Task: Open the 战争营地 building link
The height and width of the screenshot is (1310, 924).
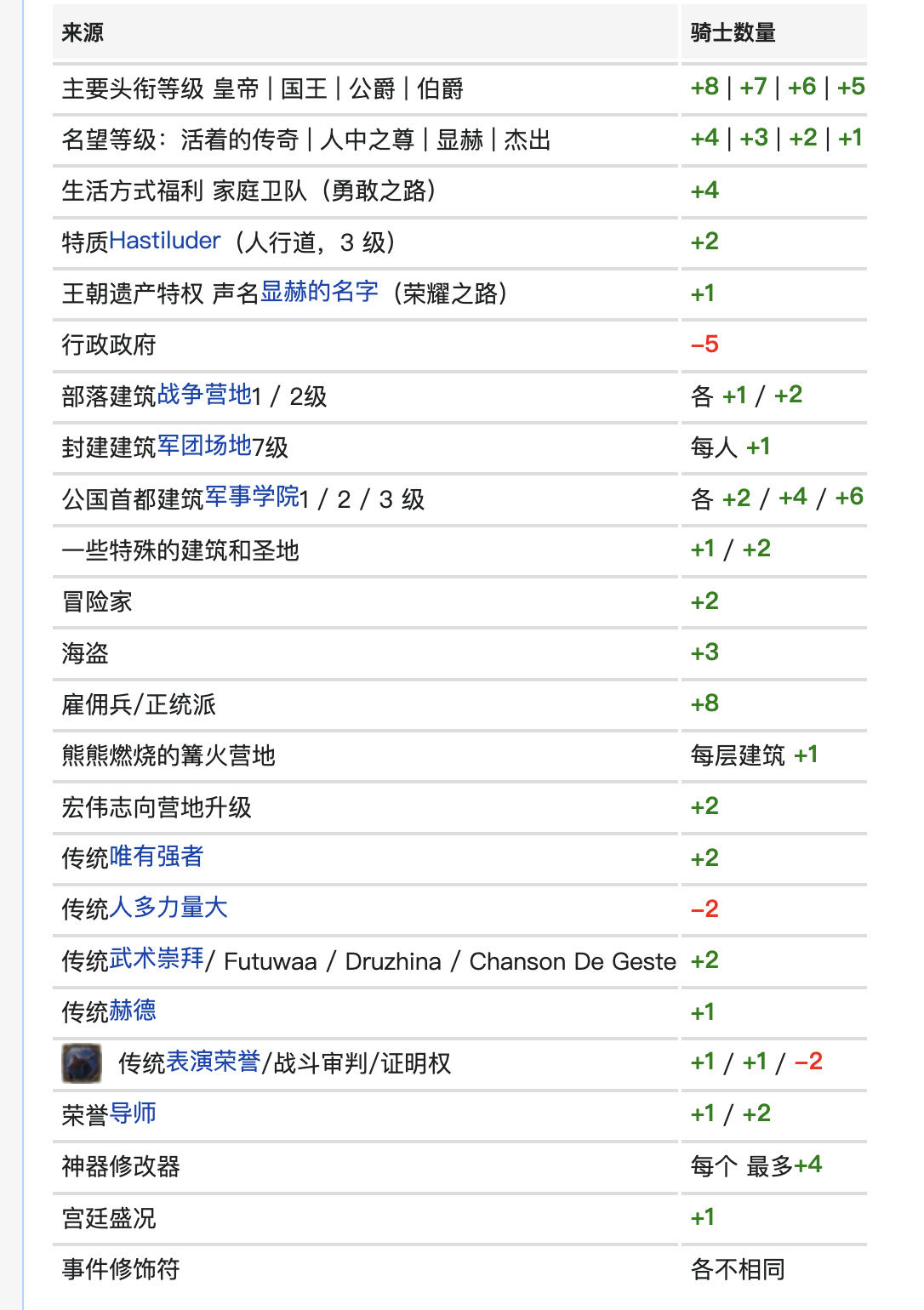Action: (204, 394)
